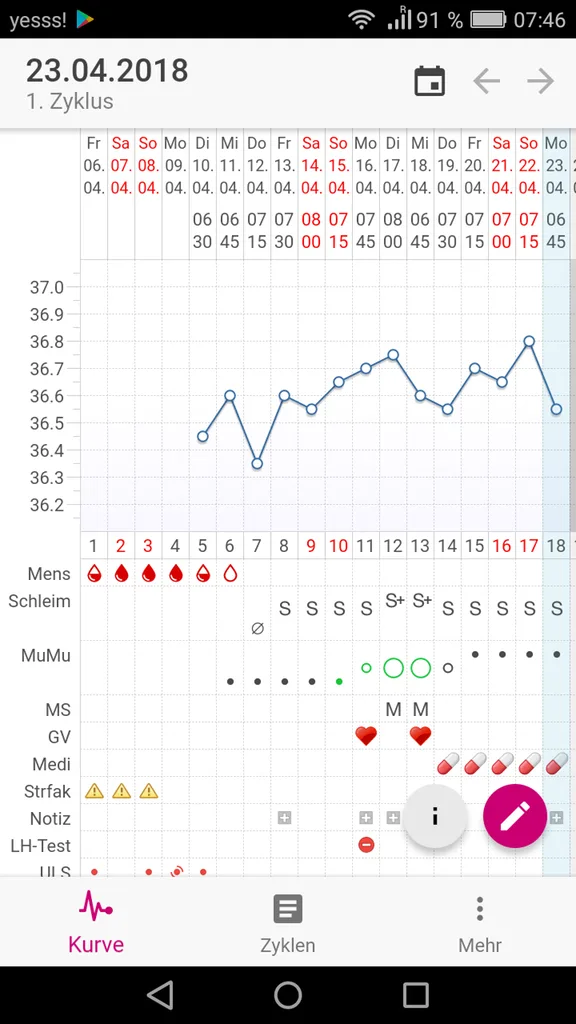The width and height of the screenshot is (576, 1024).
Task: Open the calendar date picker
Action: pyautogui.click(x=430, y=82)
